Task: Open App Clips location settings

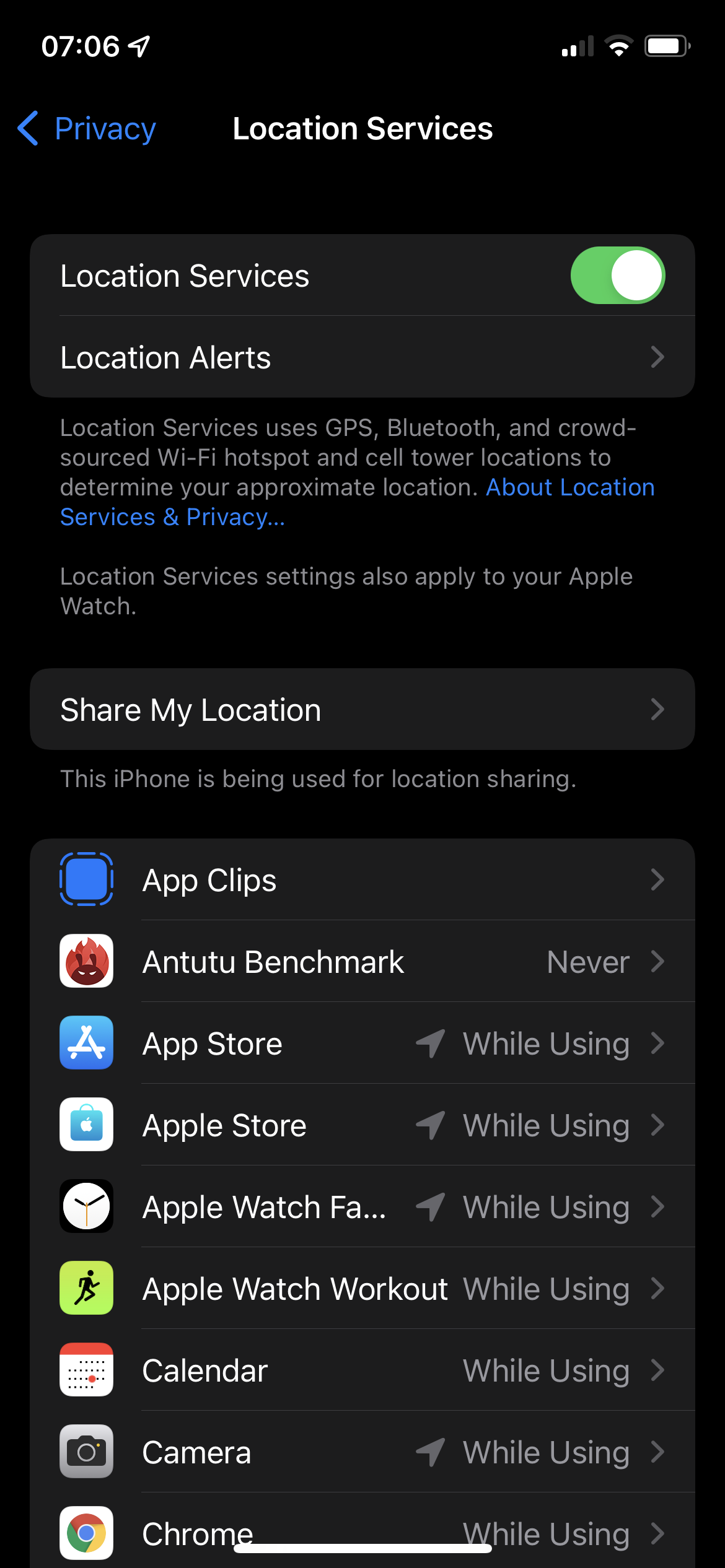Action: (x=362, y=880)
